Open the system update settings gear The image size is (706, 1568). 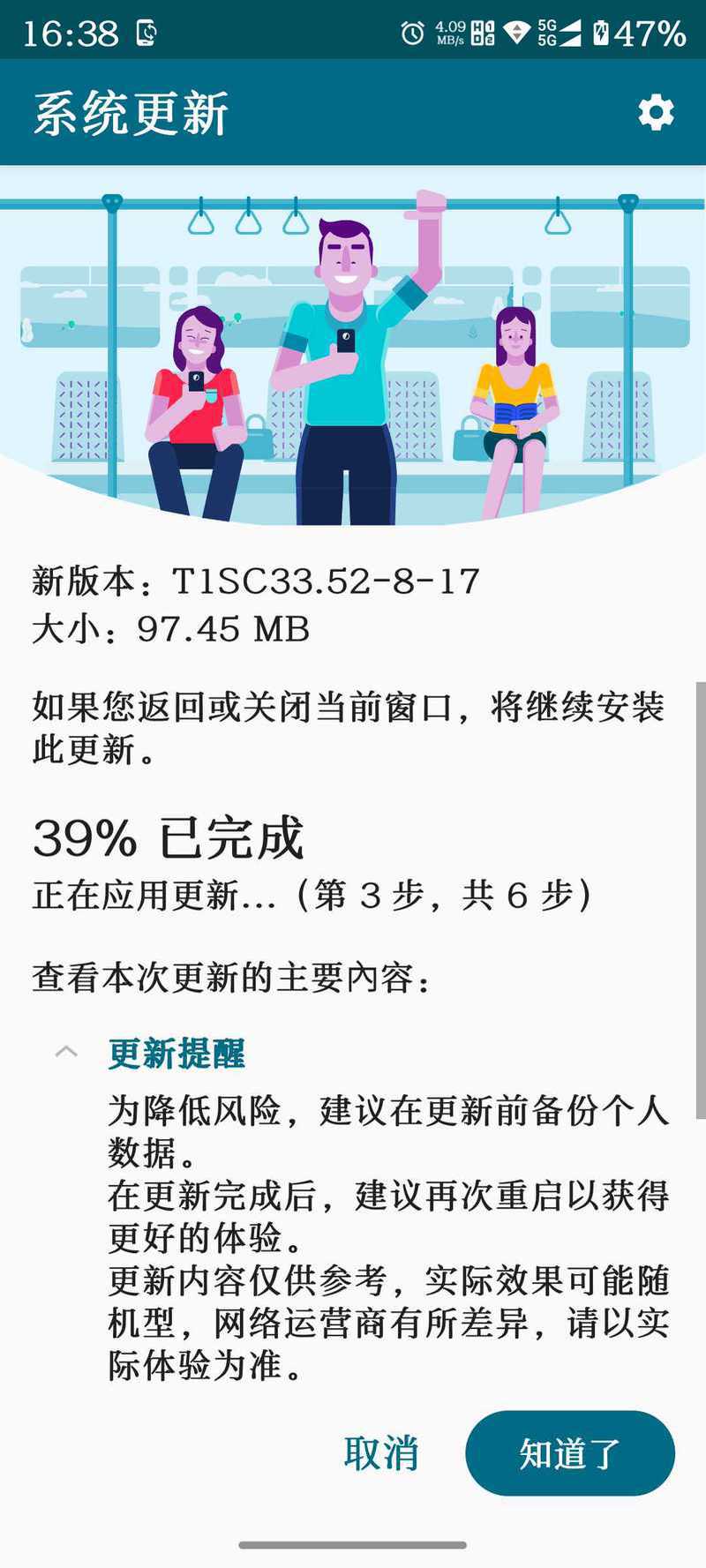(656, 113)
